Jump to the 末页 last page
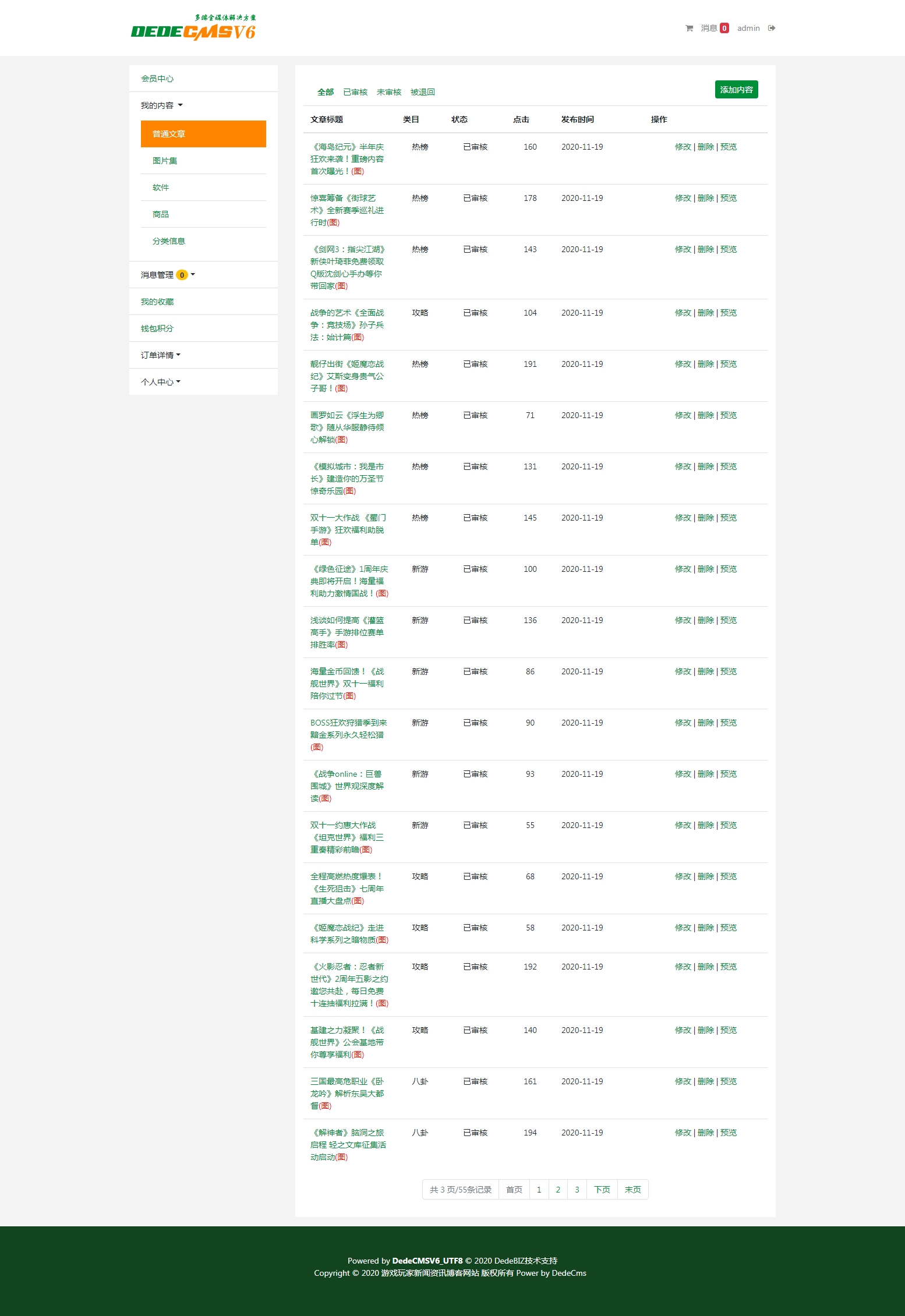Viewport: 905px width, 1316px height. point(632,1190)
